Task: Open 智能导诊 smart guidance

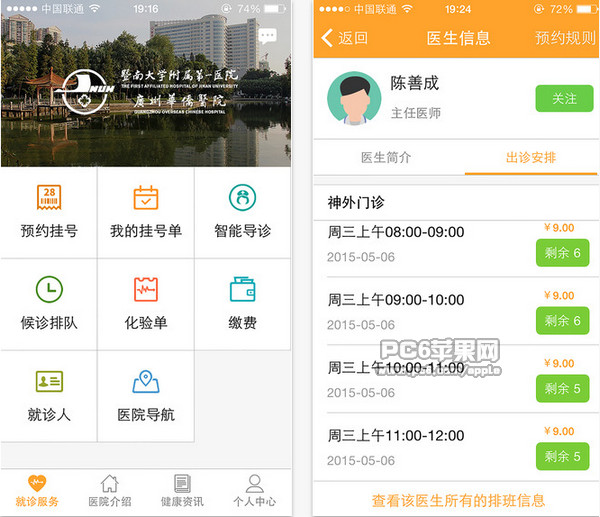Action: click(242, 211)
